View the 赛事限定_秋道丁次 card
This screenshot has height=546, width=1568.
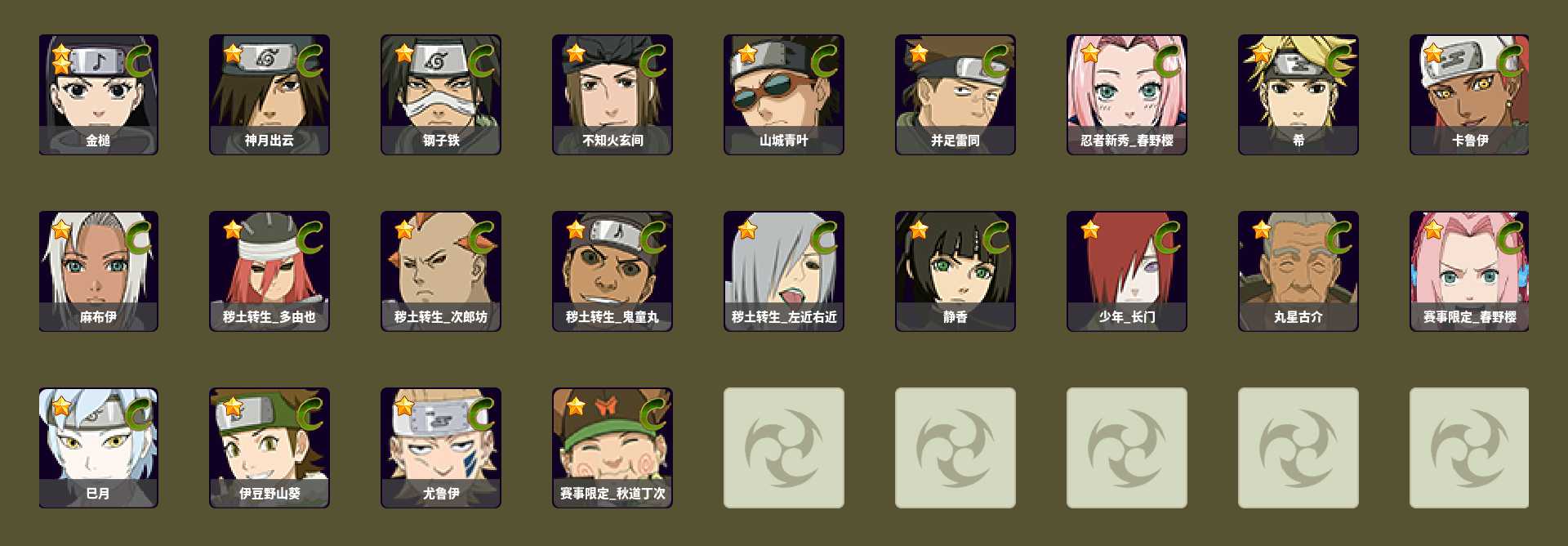point(612,447)
